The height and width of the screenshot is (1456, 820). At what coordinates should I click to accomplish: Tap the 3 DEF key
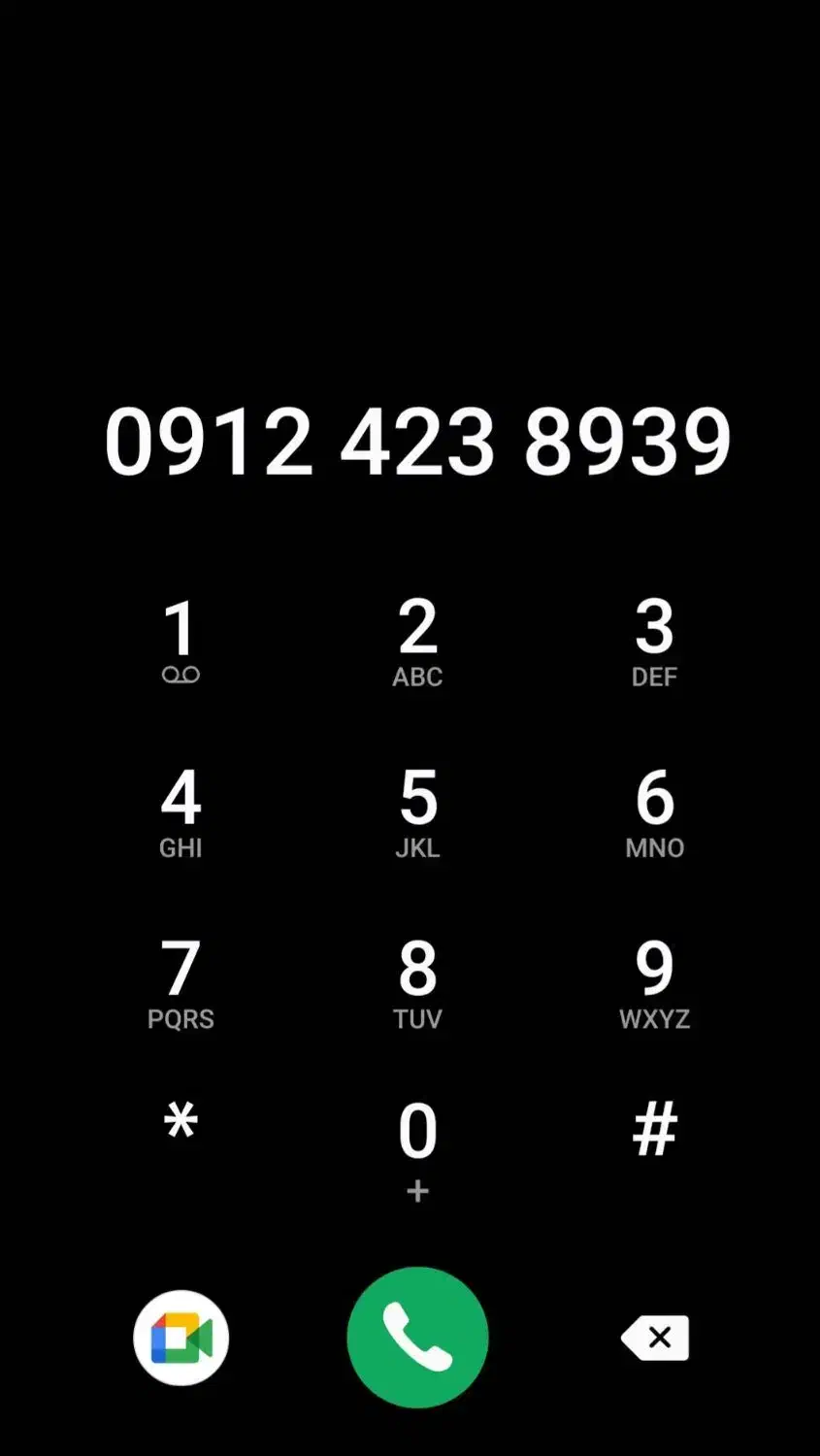tap(654, 641)
